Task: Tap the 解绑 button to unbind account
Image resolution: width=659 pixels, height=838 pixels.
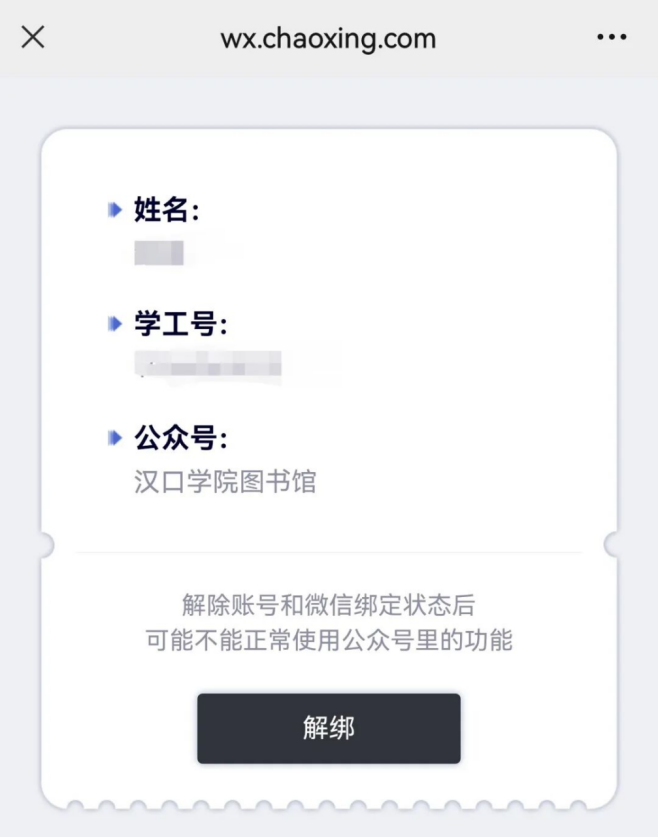Action: coord(328,728)
